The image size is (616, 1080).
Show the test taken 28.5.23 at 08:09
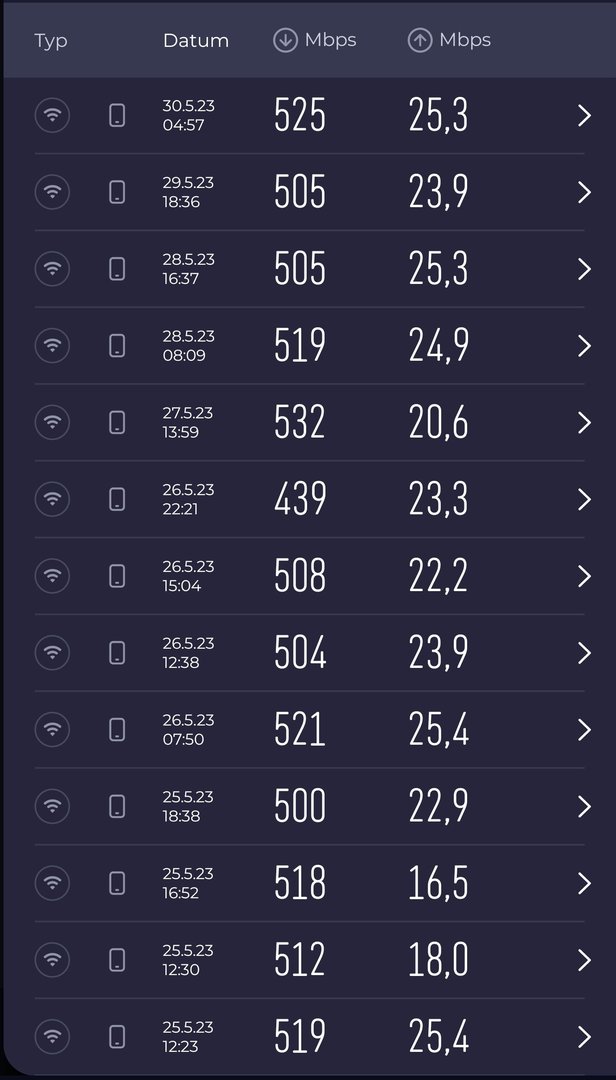[x=585, y=346]
